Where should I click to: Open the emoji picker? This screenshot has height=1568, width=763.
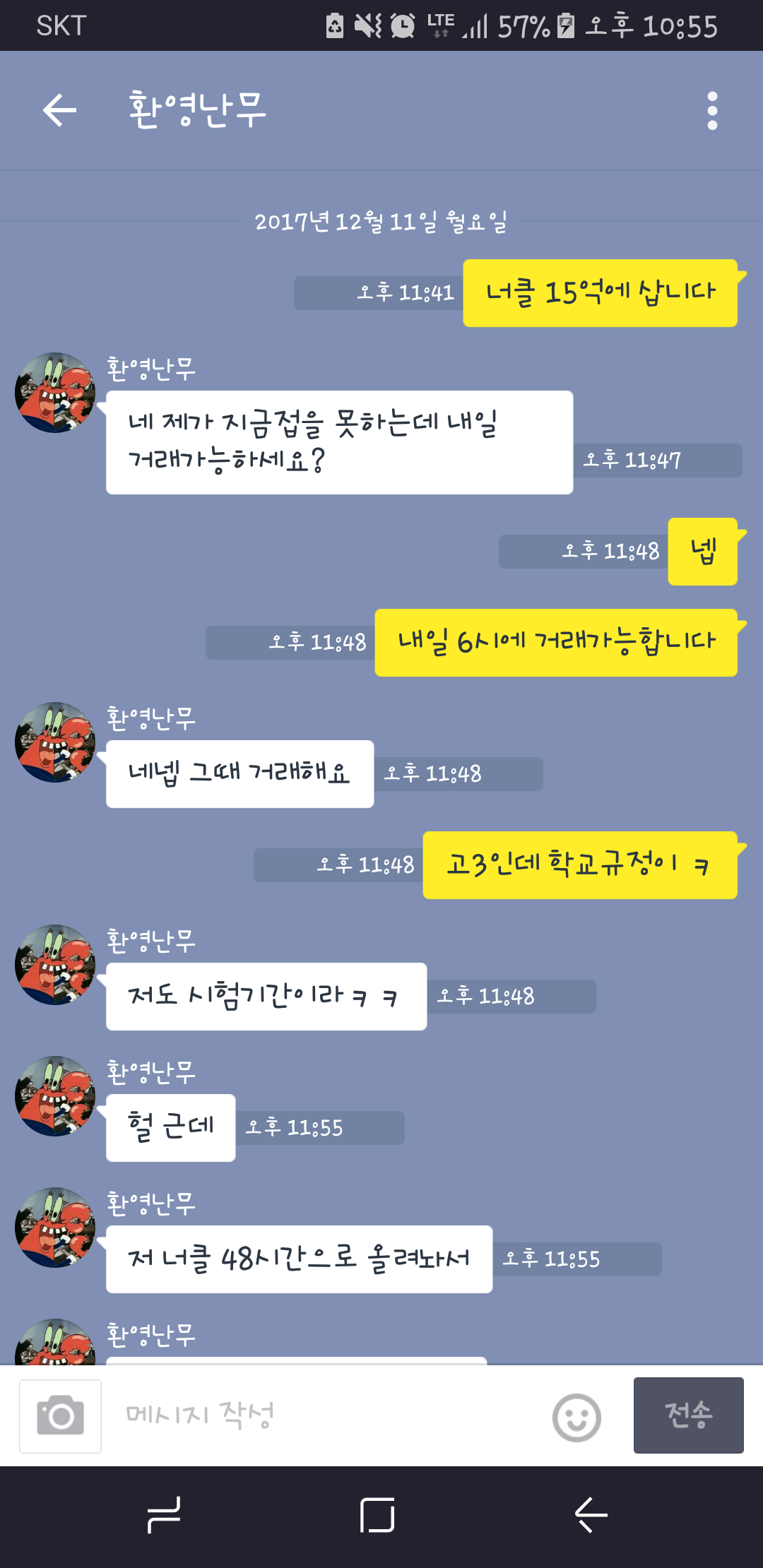[576, 1417]
